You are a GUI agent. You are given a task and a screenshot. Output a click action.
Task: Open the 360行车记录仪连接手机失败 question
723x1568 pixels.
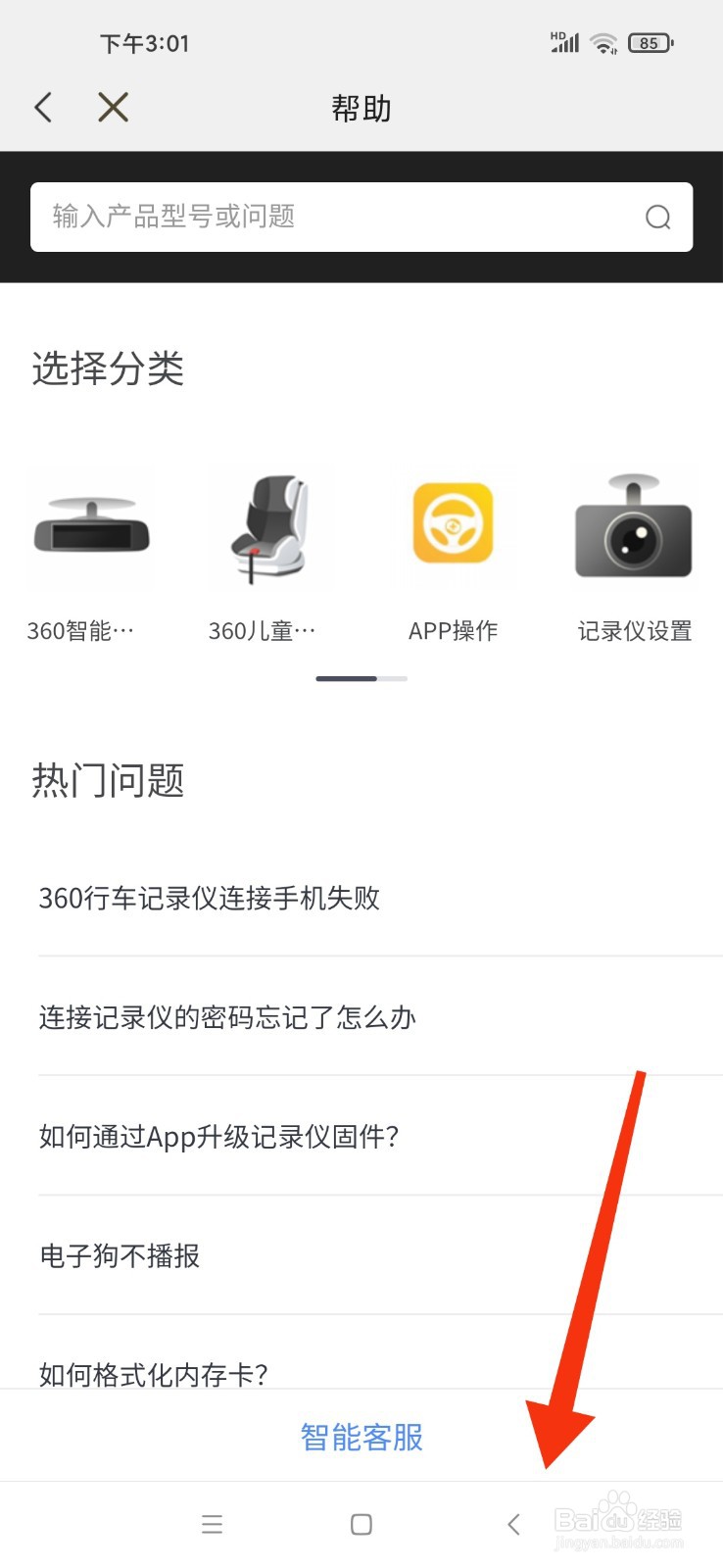pos(210,899)
